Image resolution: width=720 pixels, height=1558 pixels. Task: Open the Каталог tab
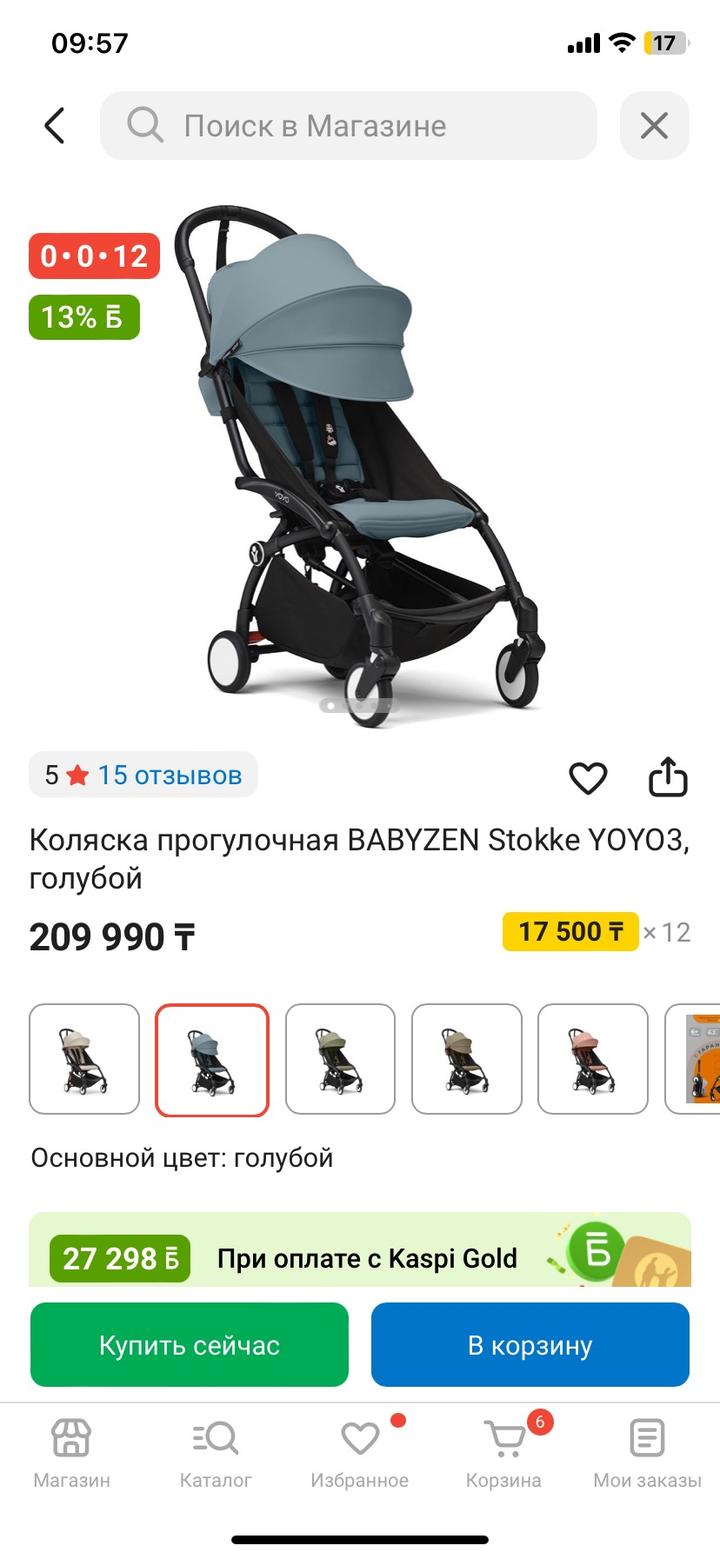215,1454
